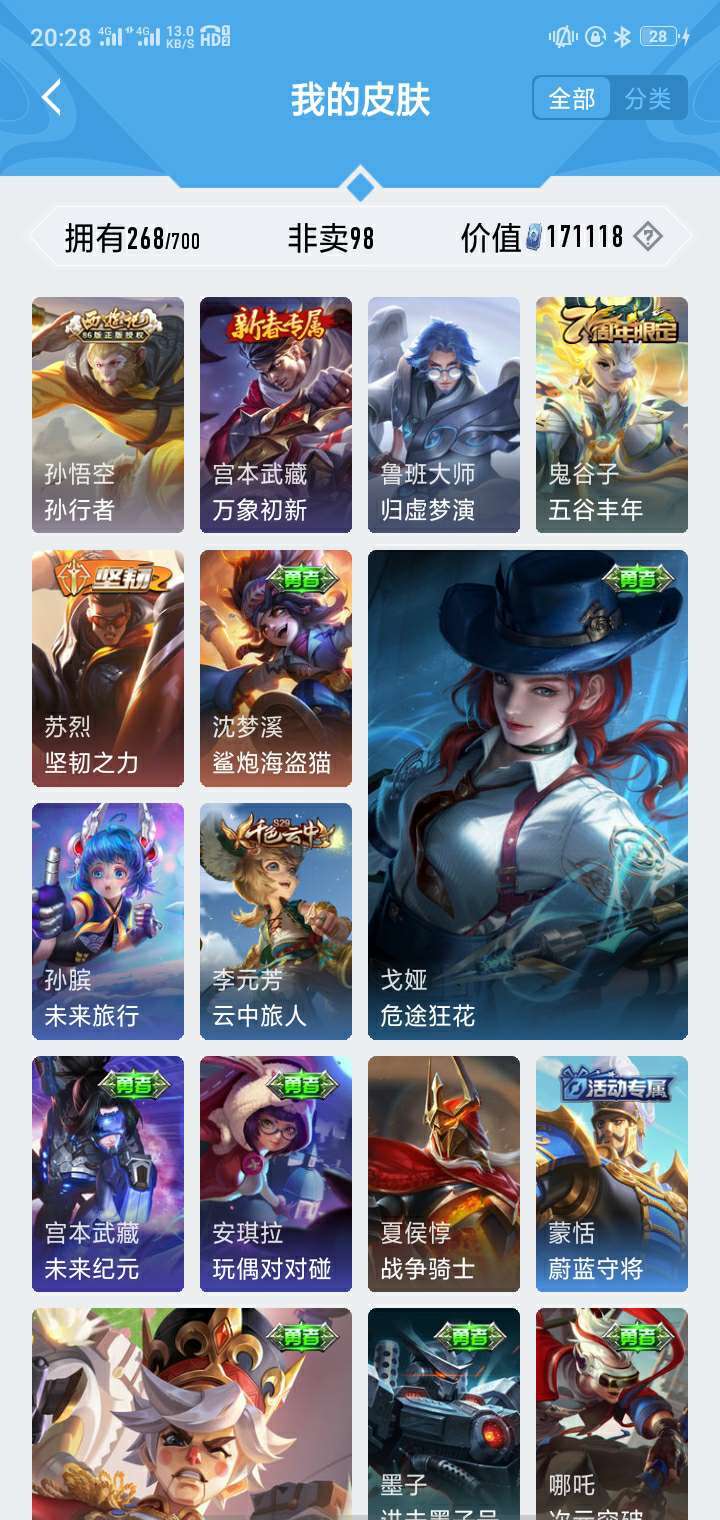Open the large 戈娅 危途狂花 skin card

[x=528, y=795]
